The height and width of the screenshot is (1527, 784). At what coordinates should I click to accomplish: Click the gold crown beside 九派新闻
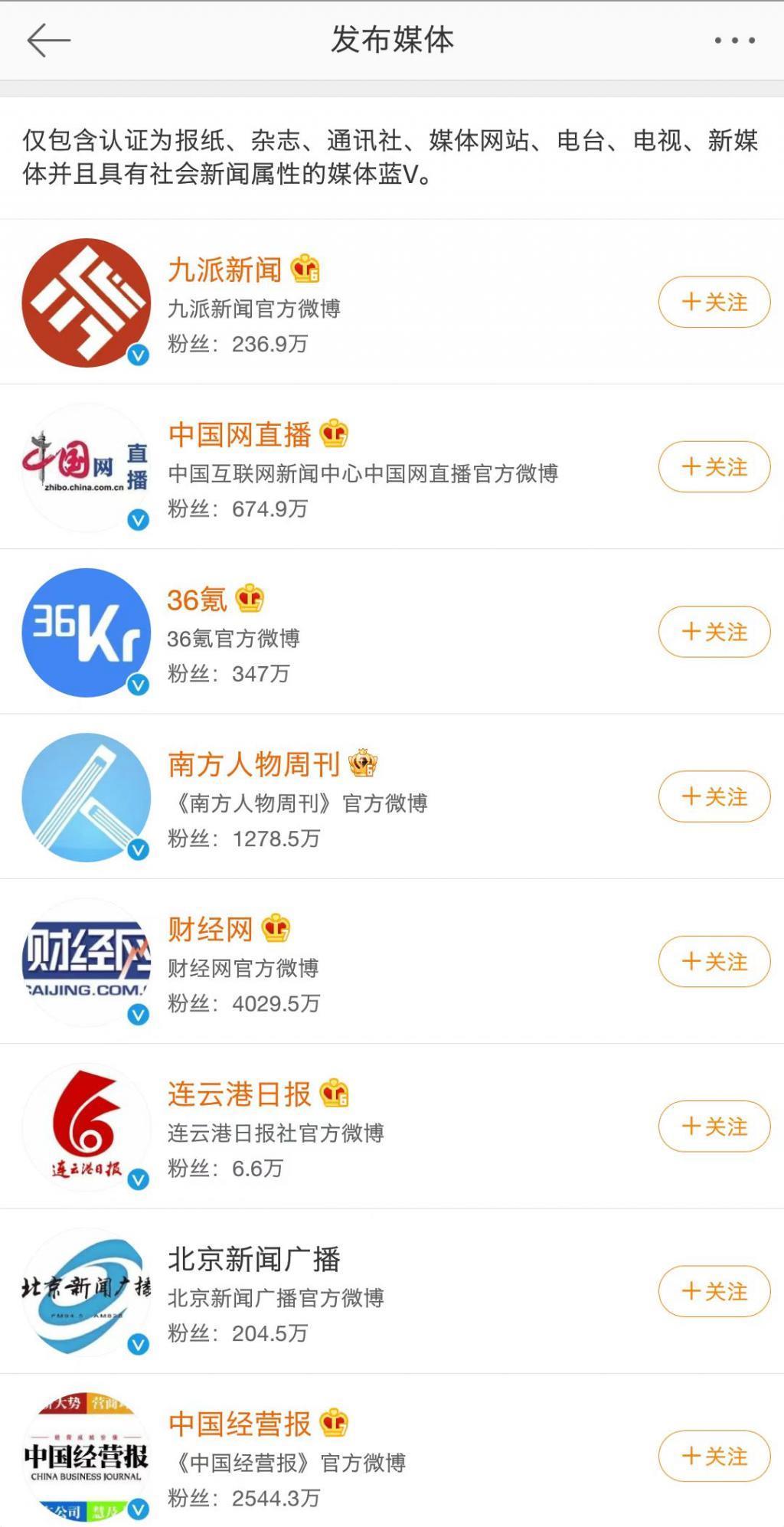[308, 269]
